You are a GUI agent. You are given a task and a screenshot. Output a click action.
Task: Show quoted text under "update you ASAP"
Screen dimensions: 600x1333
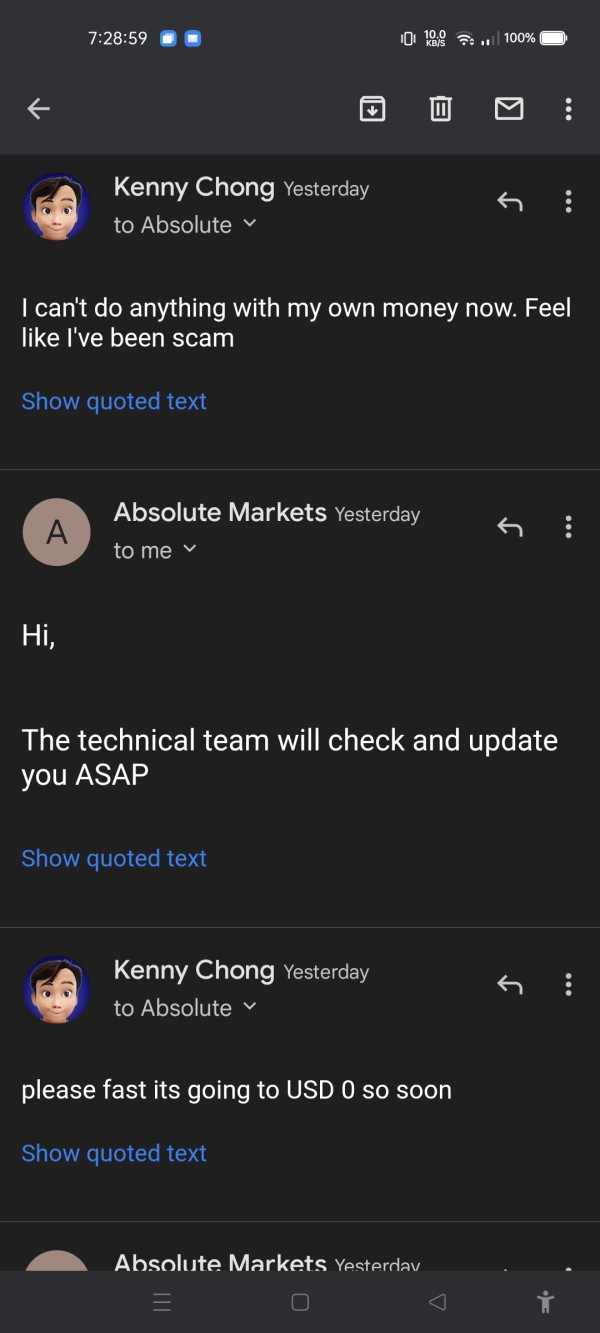point(114,858)
